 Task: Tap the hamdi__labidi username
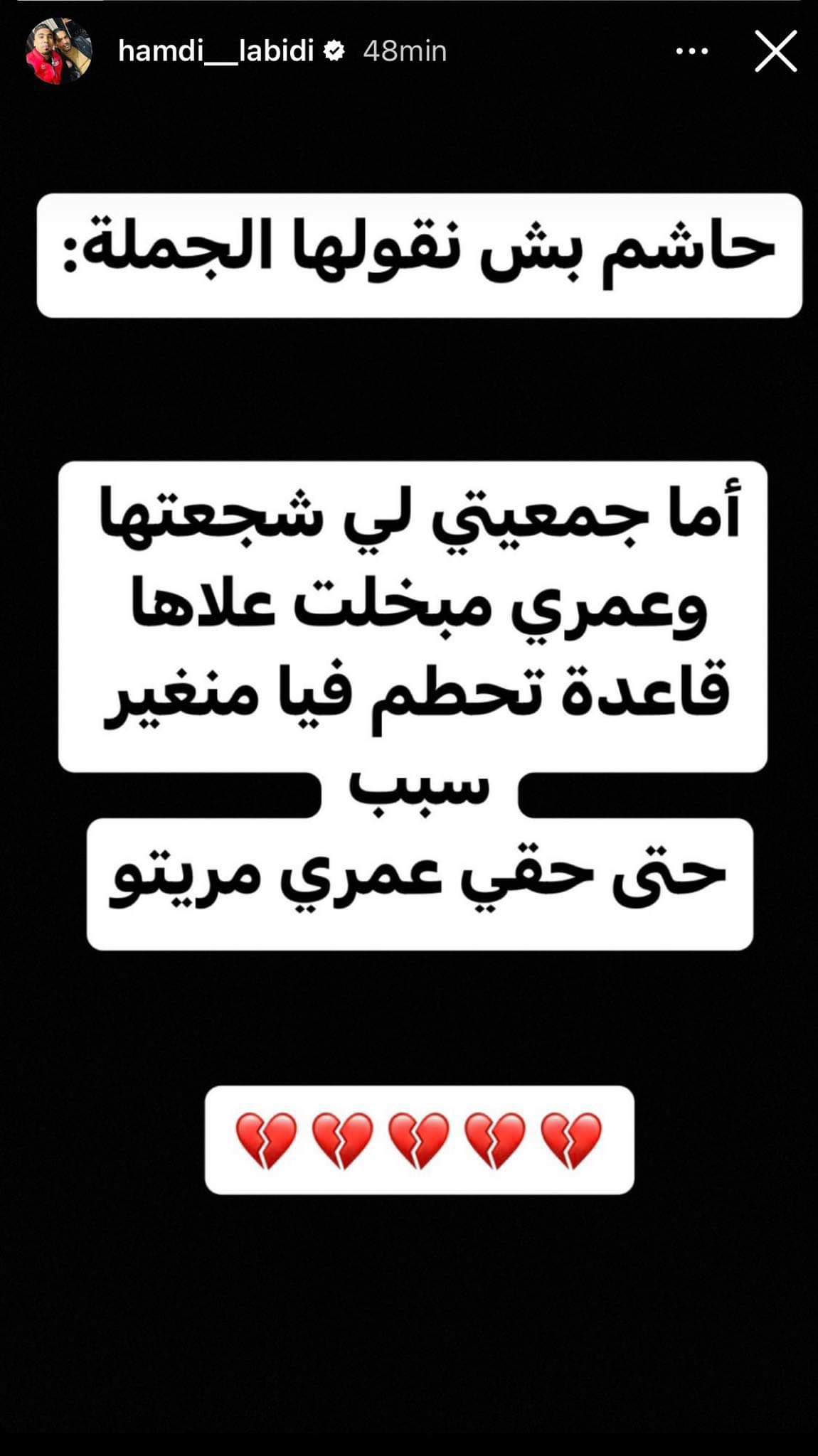216,51
